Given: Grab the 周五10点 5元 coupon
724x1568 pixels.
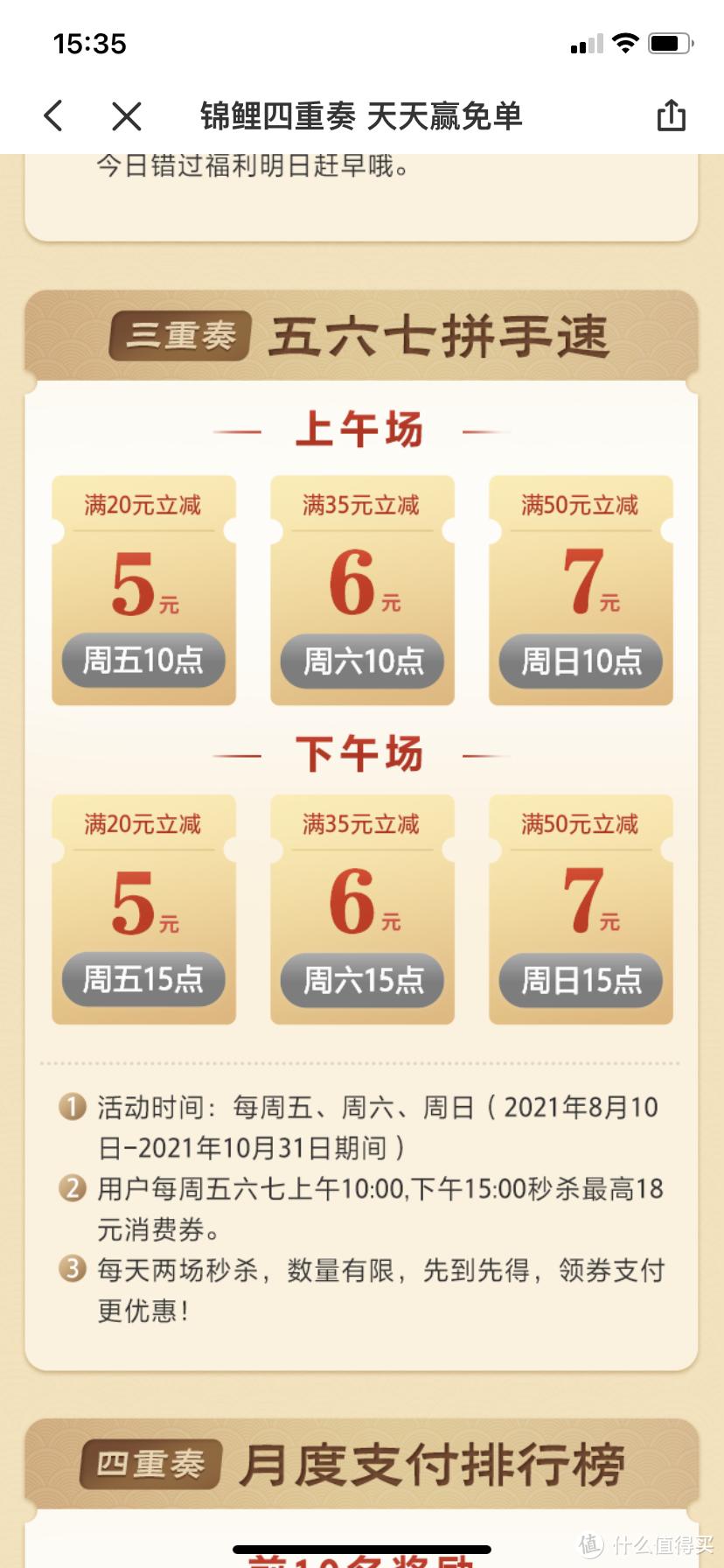Looking at the screenshot, I should coord(143,660).
